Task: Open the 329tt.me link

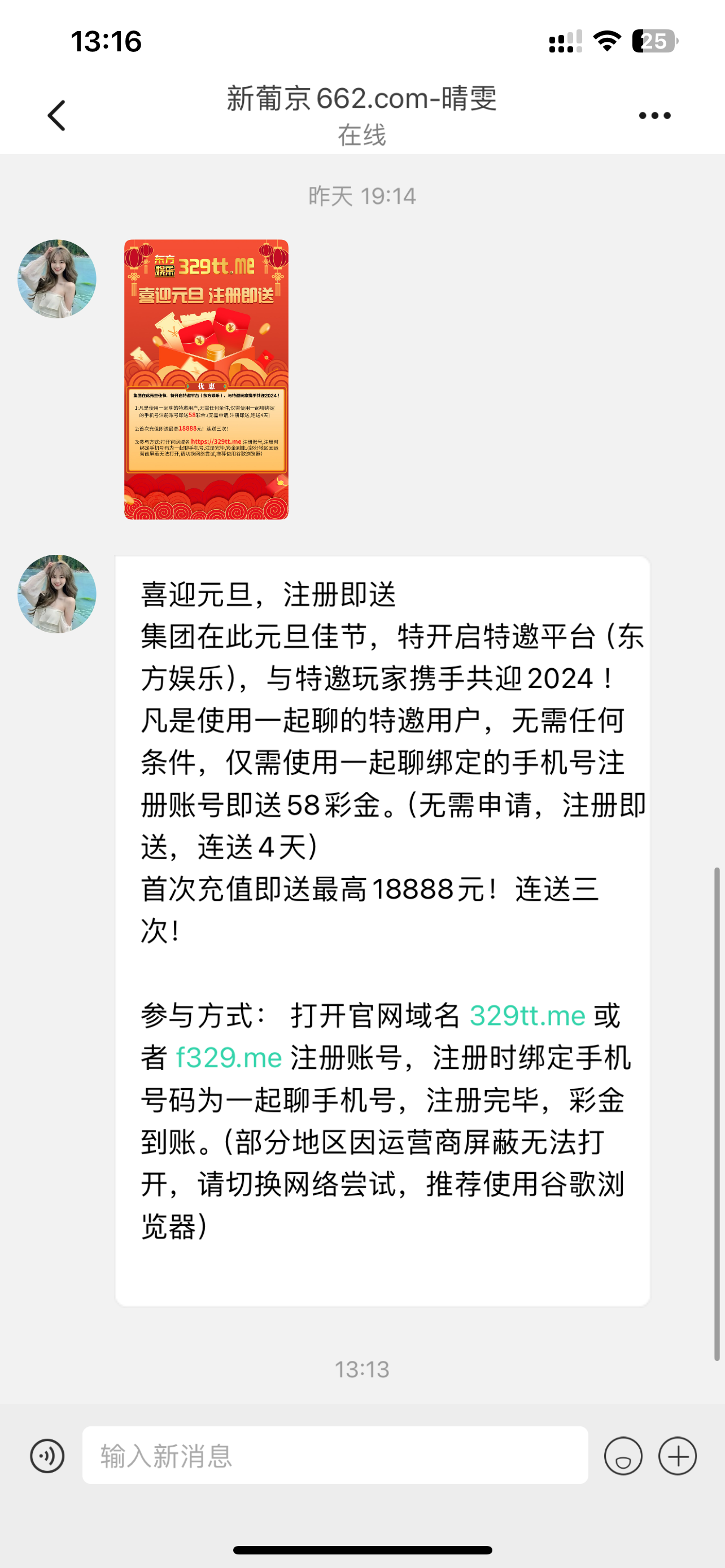Action: tap(527, 1016)
